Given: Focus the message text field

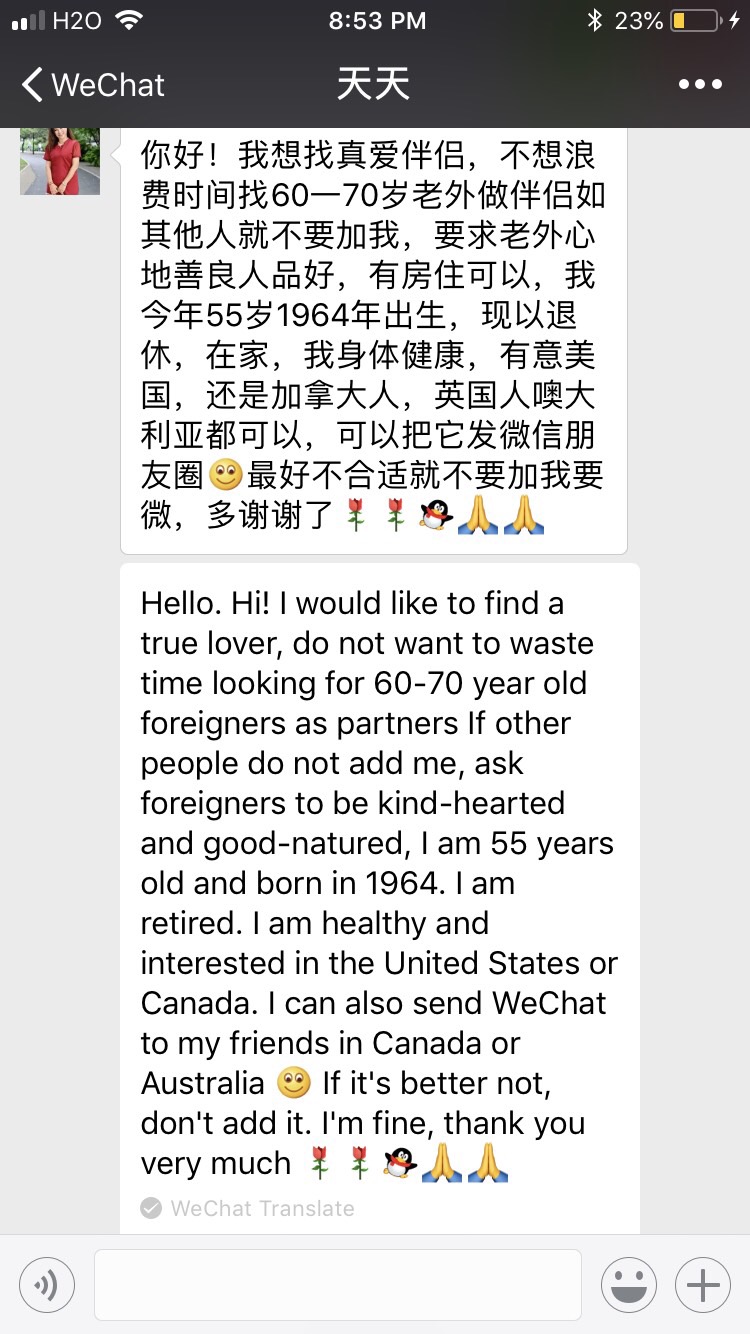Looking at the screenshot, I should click(x=338, y=1284).
